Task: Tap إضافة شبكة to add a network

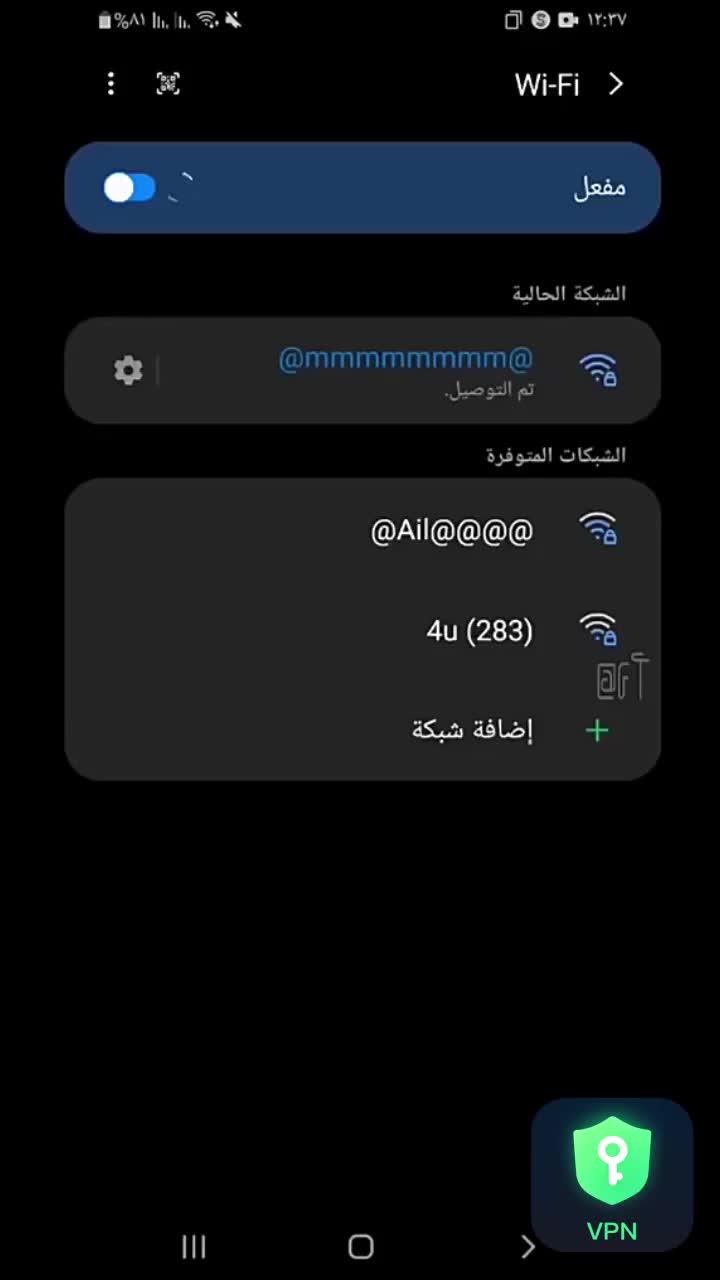Action: point(472,731)
